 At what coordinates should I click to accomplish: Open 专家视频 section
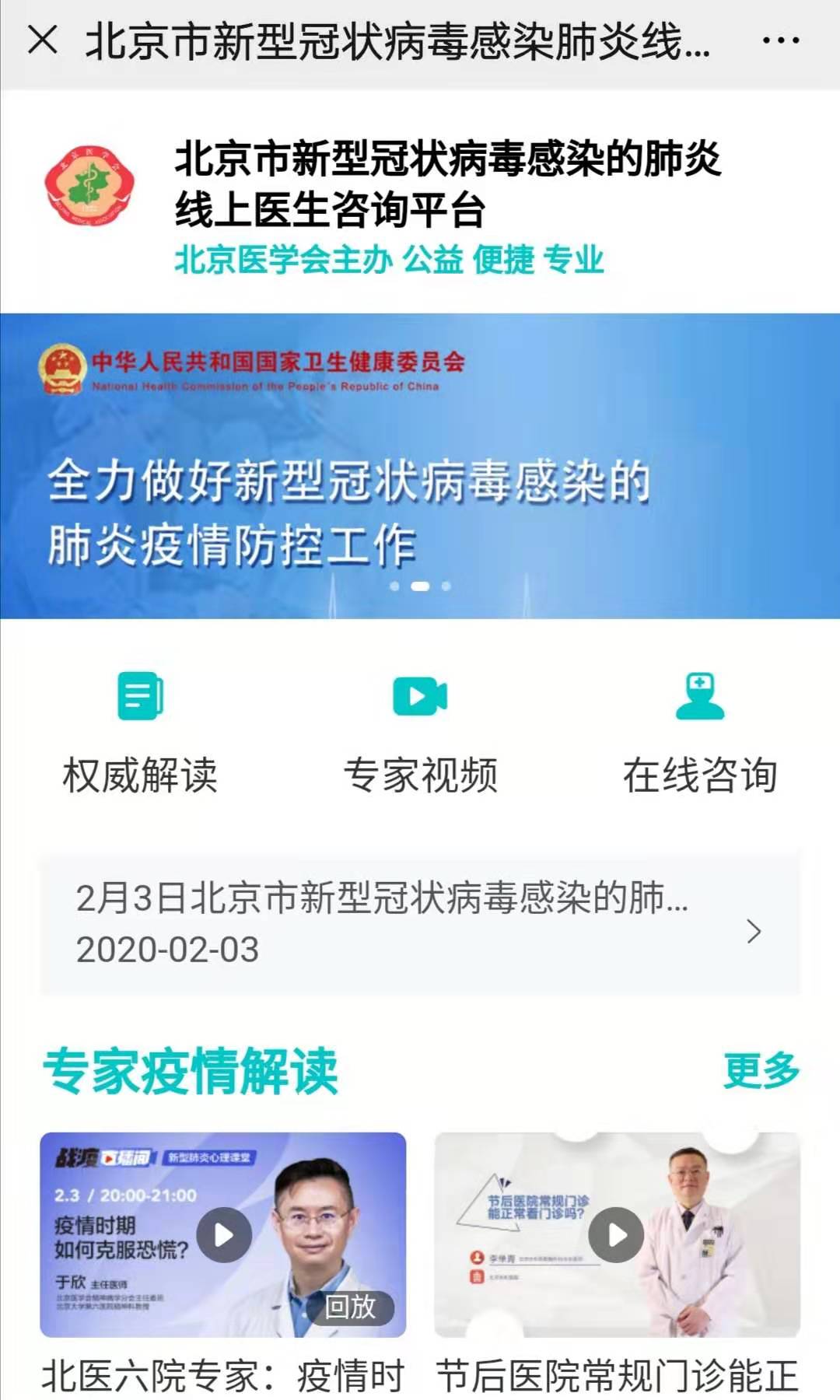pyautogui.click(x=420, y=731)
